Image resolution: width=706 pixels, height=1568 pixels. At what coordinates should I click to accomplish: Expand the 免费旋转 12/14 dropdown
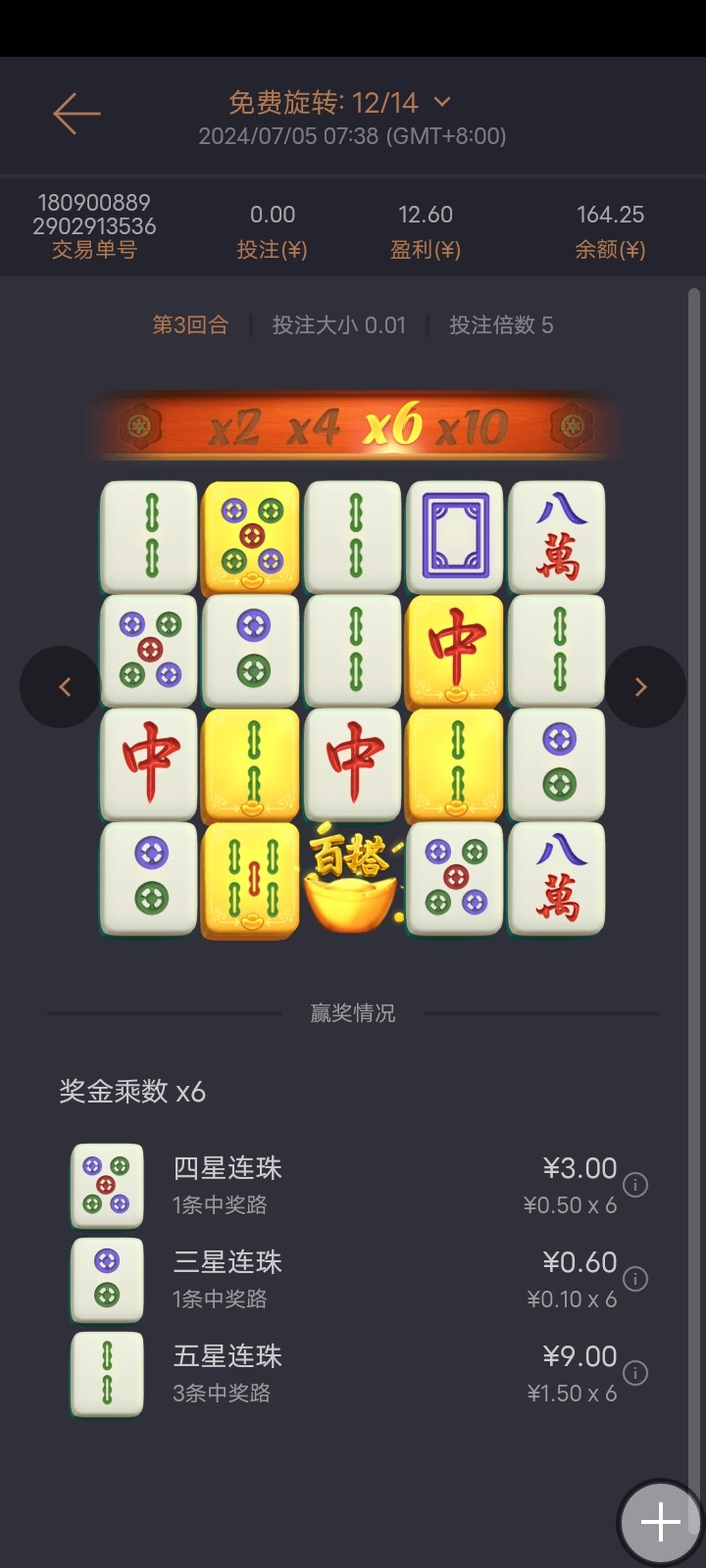(441, 102)
